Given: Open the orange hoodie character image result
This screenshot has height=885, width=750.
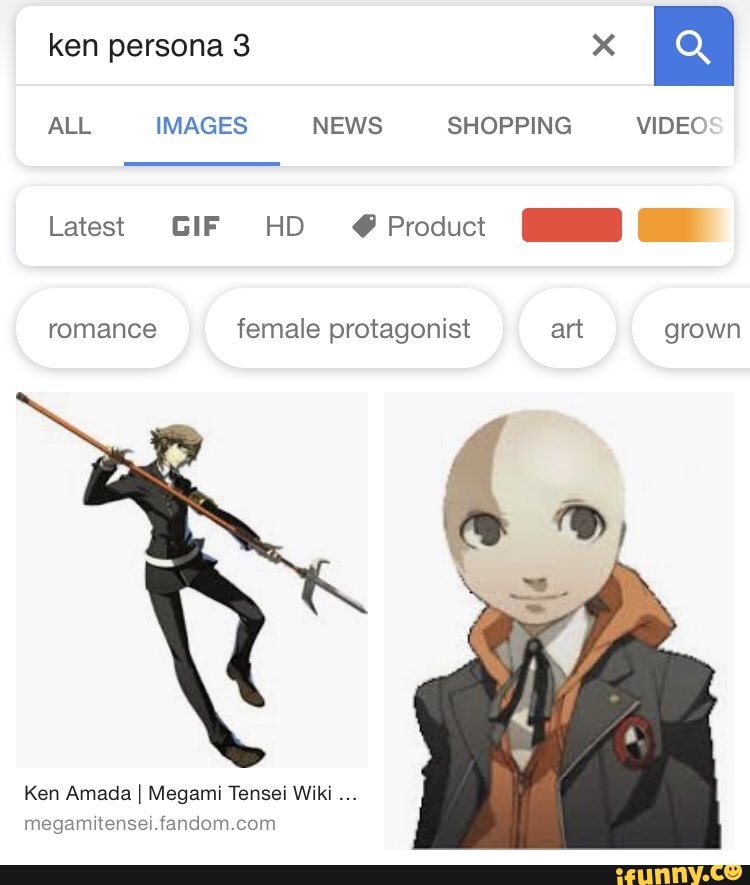Looking at the screenshot, I should (x=559, y=620).
